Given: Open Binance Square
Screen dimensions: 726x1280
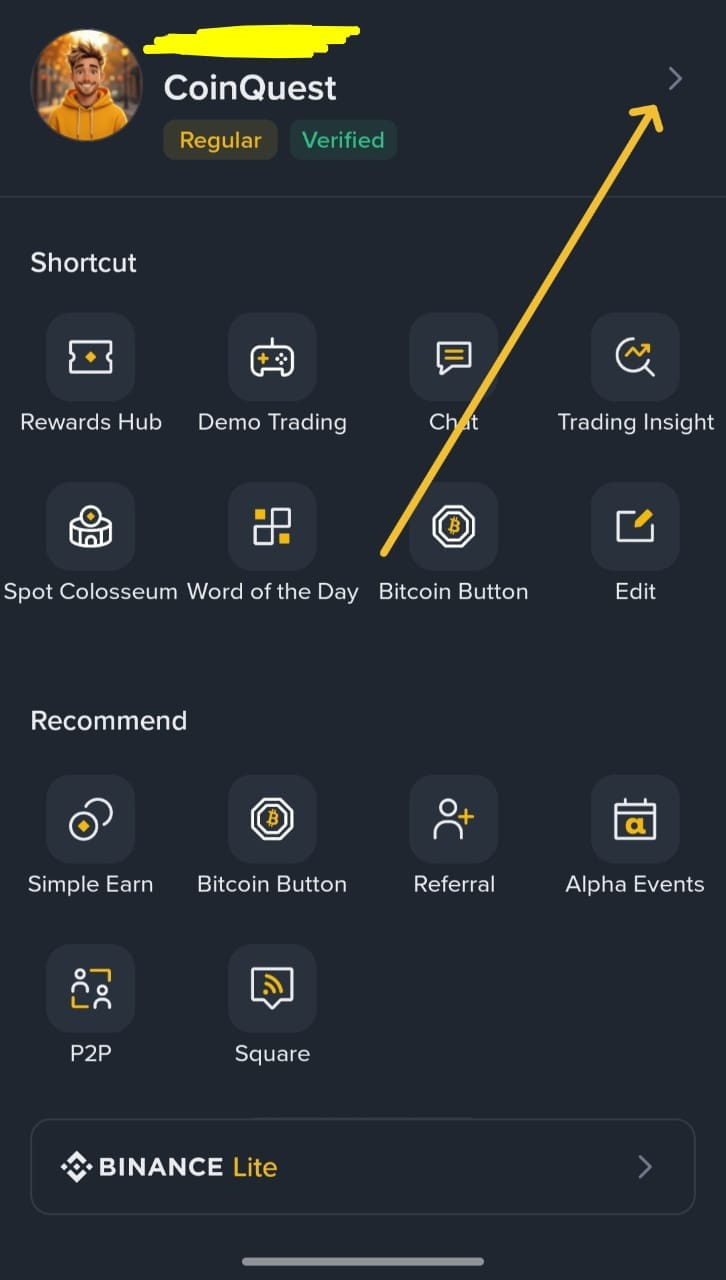Looking at the screenshot, I should (272, 988).
